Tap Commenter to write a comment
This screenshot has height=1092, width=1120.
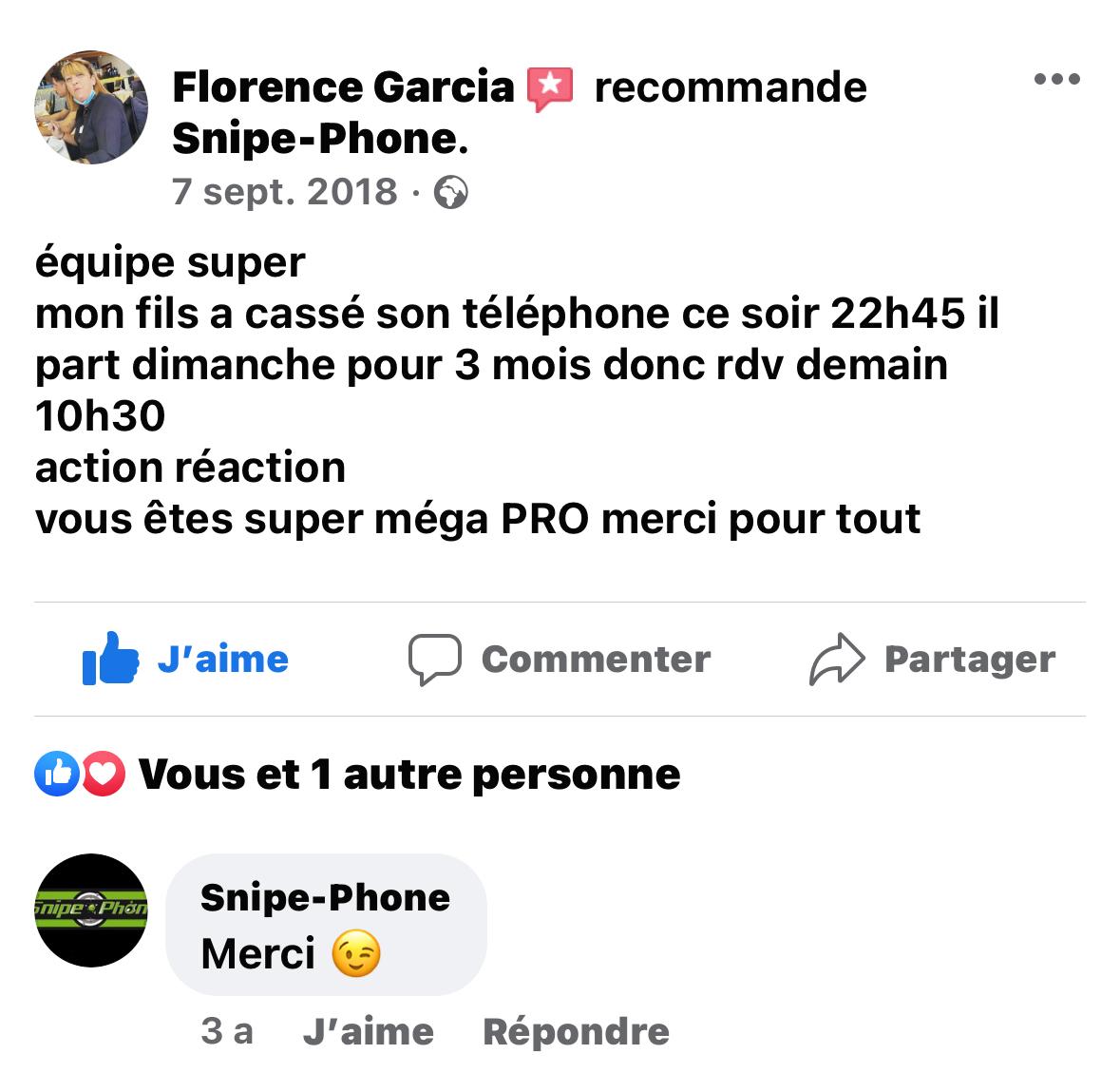click(560, 659)
